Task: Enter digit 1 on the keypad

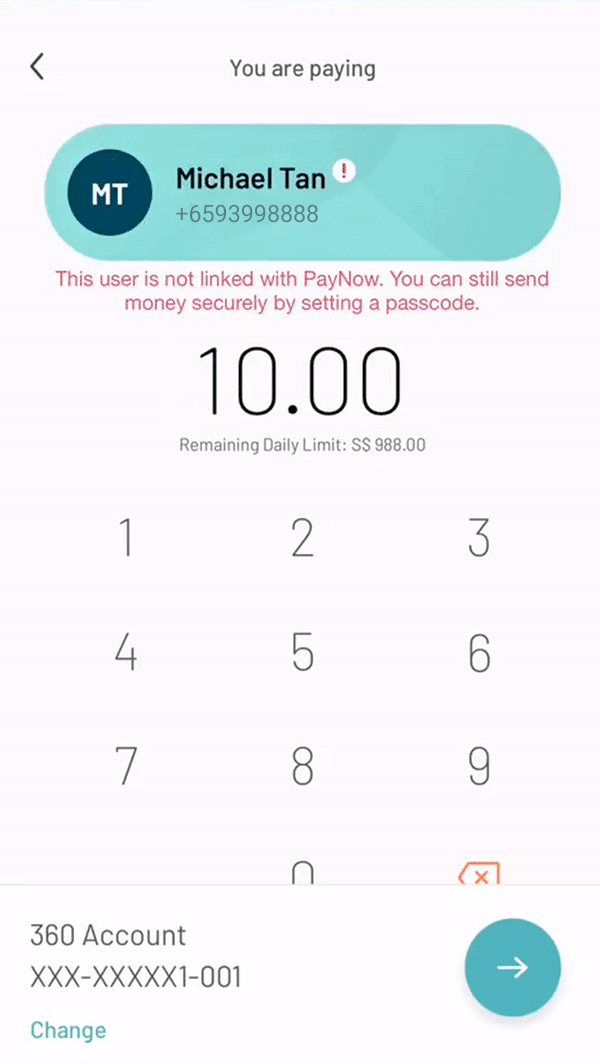Action: point(126,538)
